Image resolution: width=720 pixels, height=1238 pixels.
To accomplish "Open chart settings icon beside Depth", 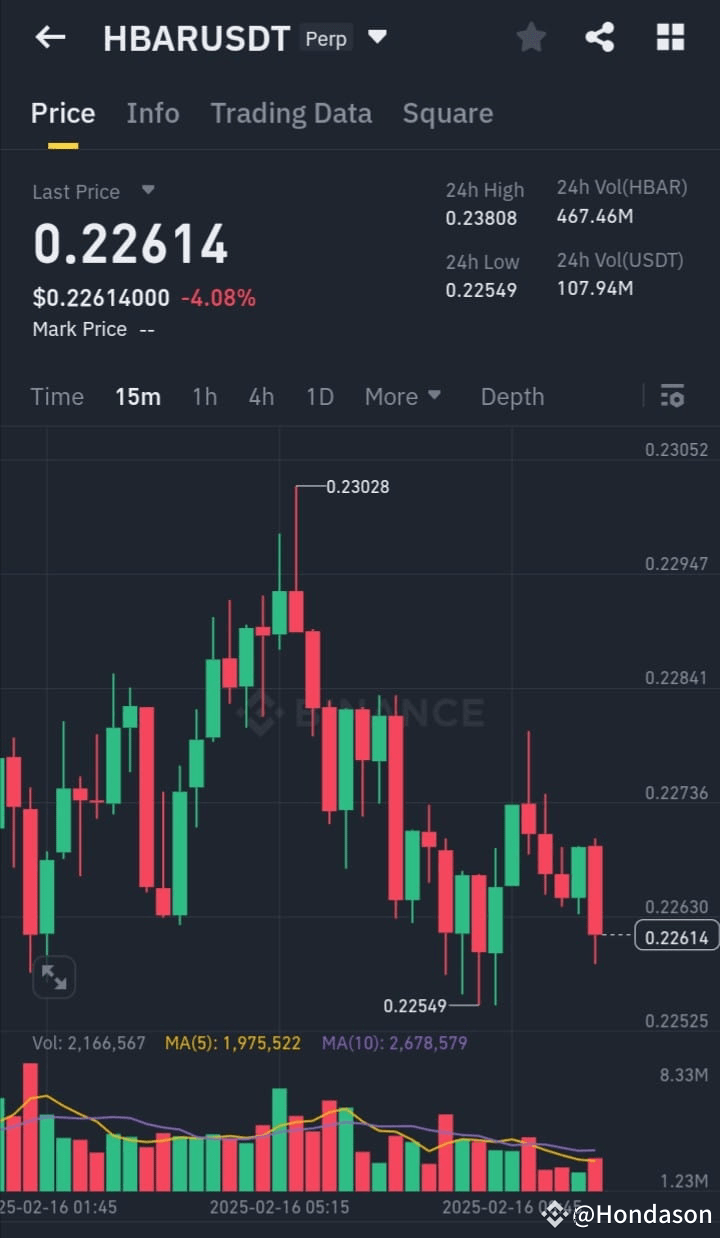I will click(672, 396).
